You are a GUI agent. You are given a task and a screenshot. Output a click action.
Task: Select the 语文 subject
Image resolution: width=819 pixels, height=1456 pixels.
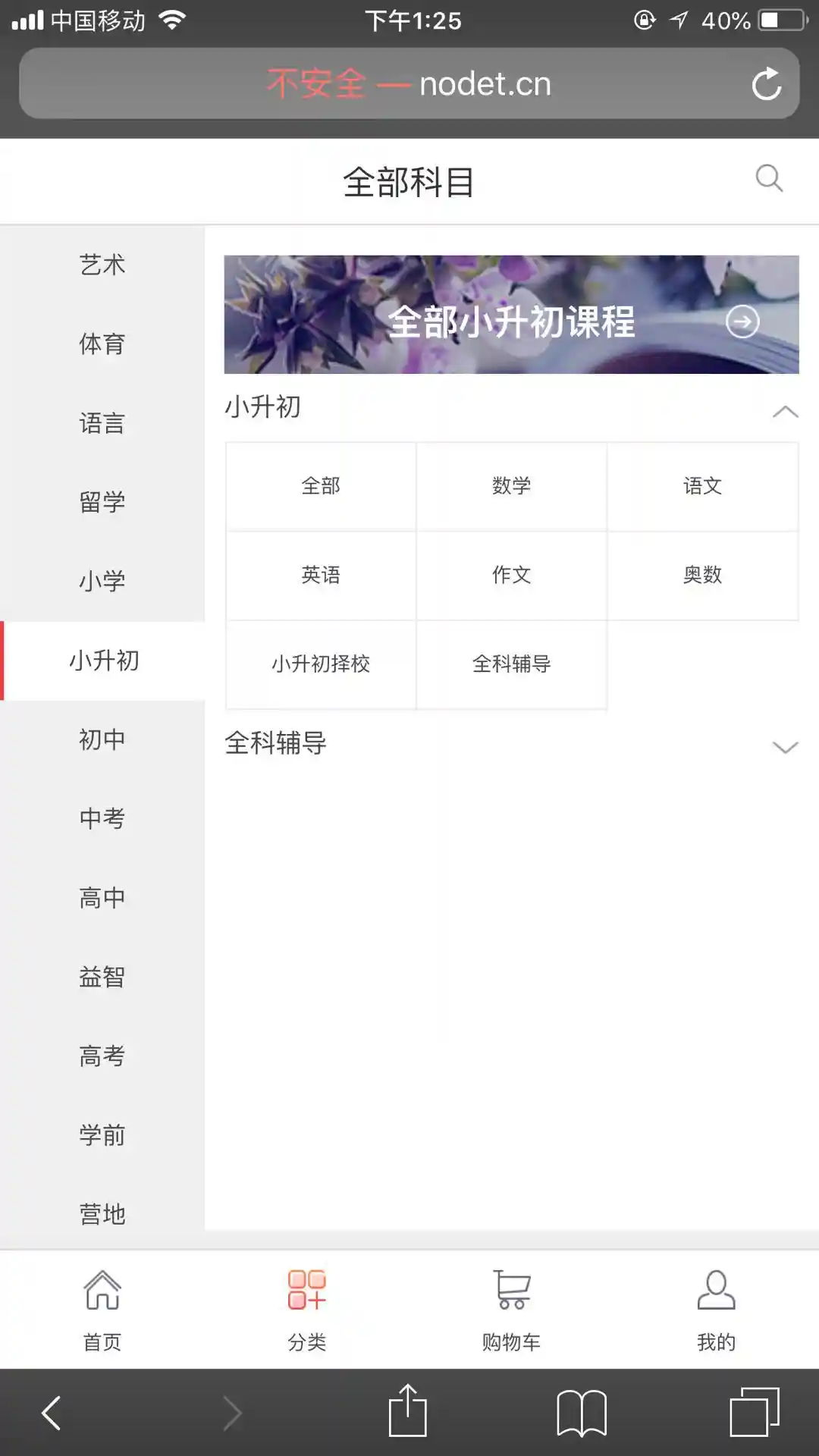pyautogui.click(x=702, y=486)
